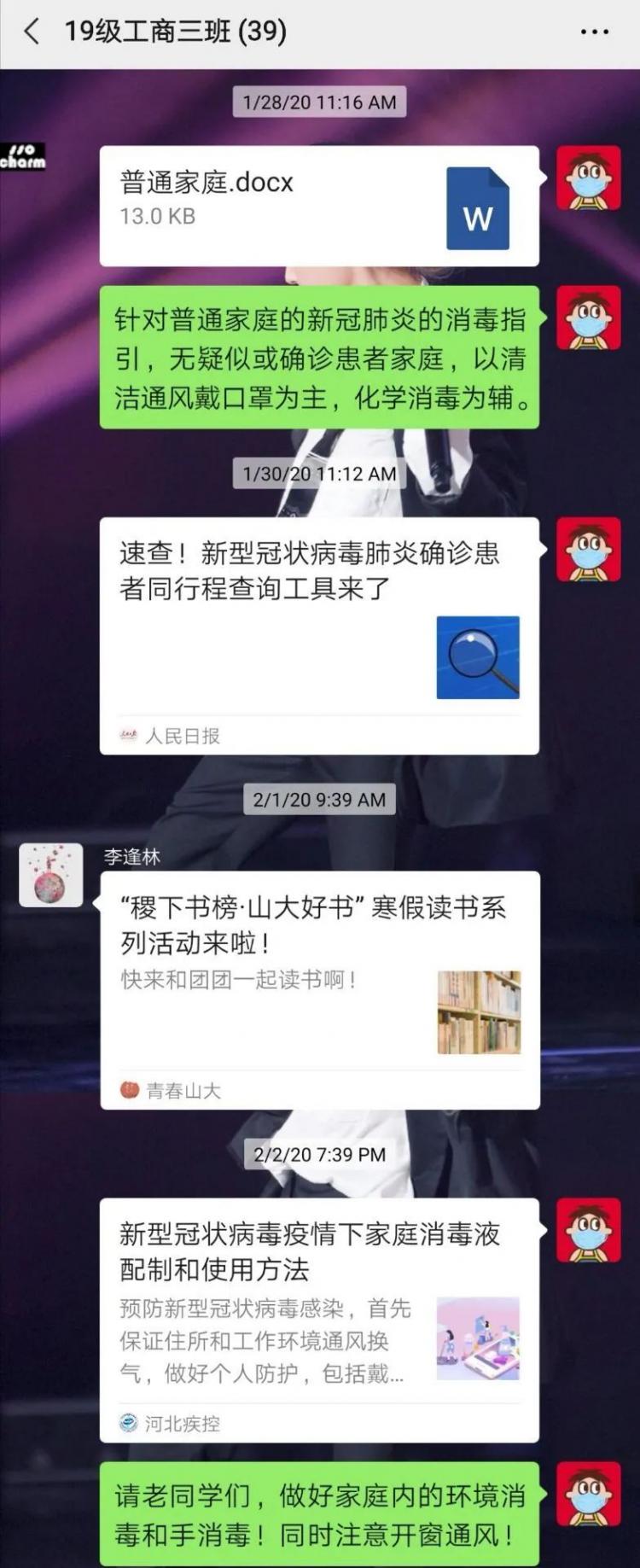The width and height of the screenshot is (640, 1568).
Task: Open the 河北疾控 家庭消毒液 article card
Action: point(319,1320)
